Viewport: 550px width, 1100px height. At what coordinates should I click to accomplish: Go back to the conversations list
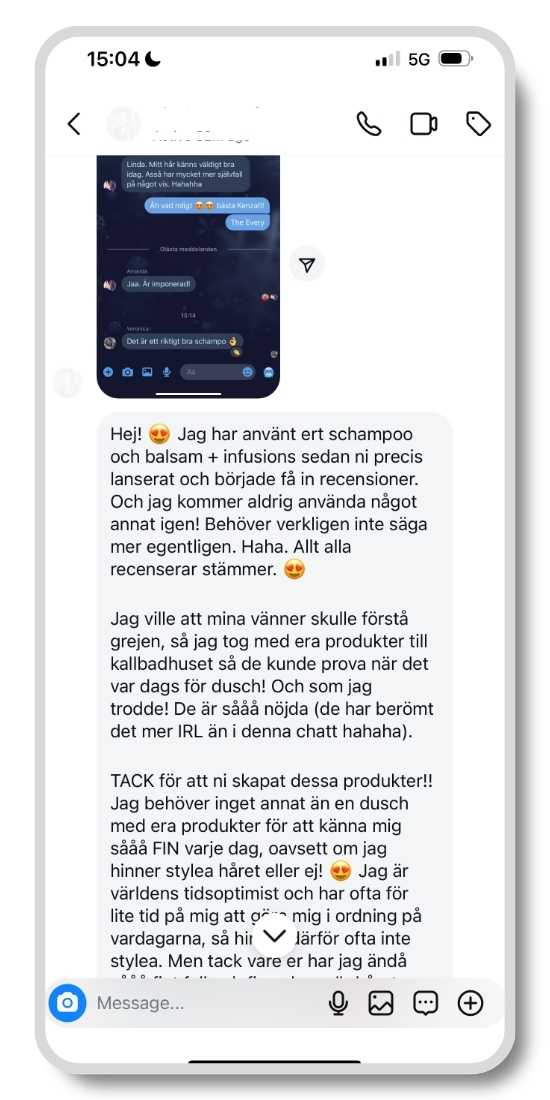pos(74,124)
